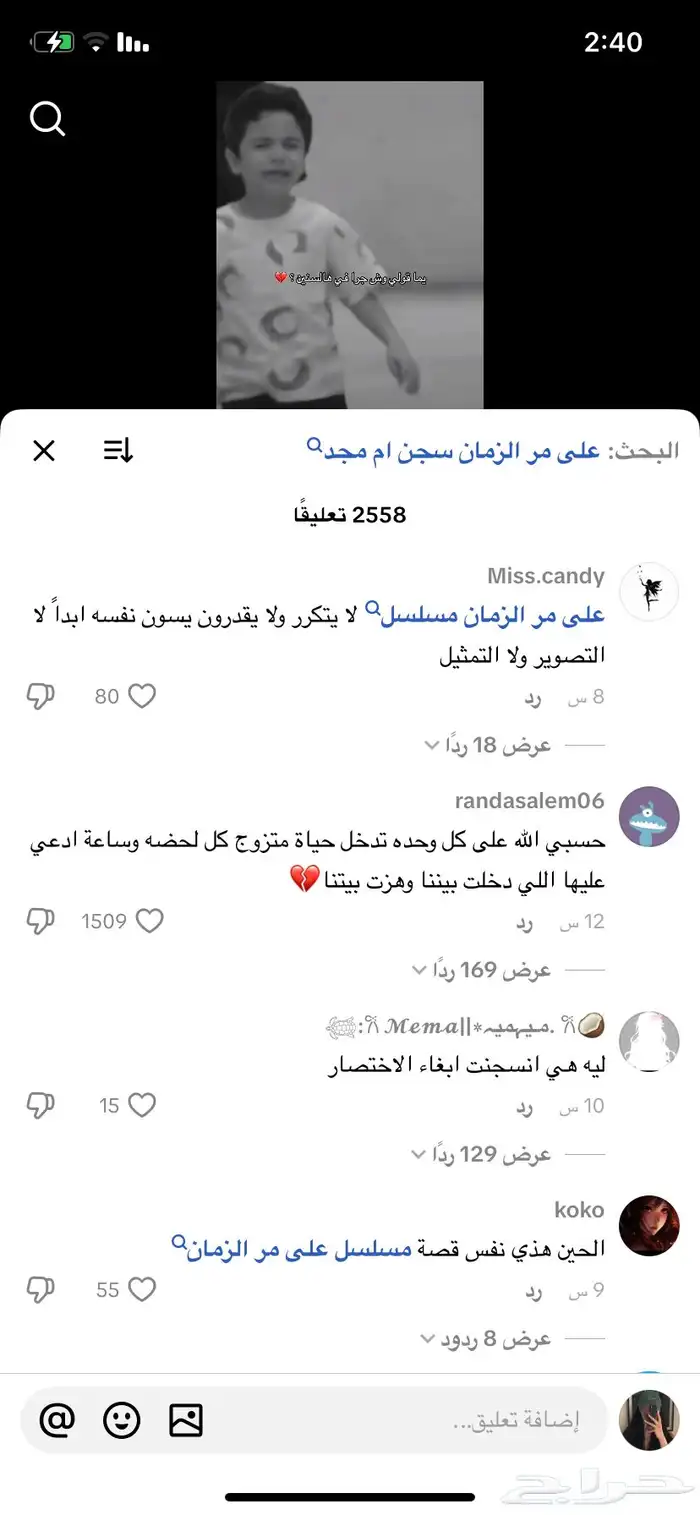Open the emoji picker
This screenshot has width=700, height=1515.
tap(122, 1420)
